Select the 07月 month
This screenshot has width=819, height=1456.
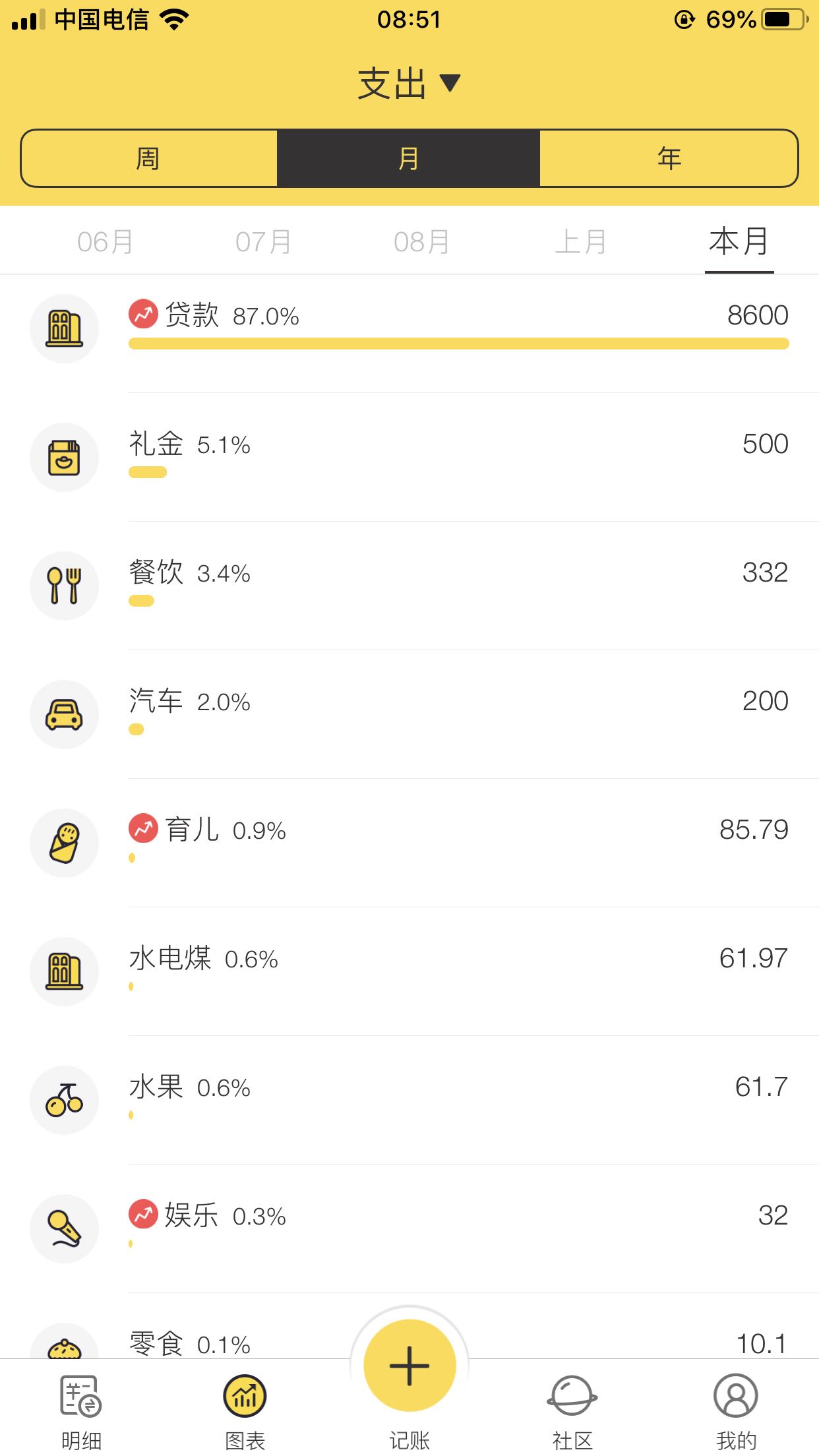click(264, 241)
